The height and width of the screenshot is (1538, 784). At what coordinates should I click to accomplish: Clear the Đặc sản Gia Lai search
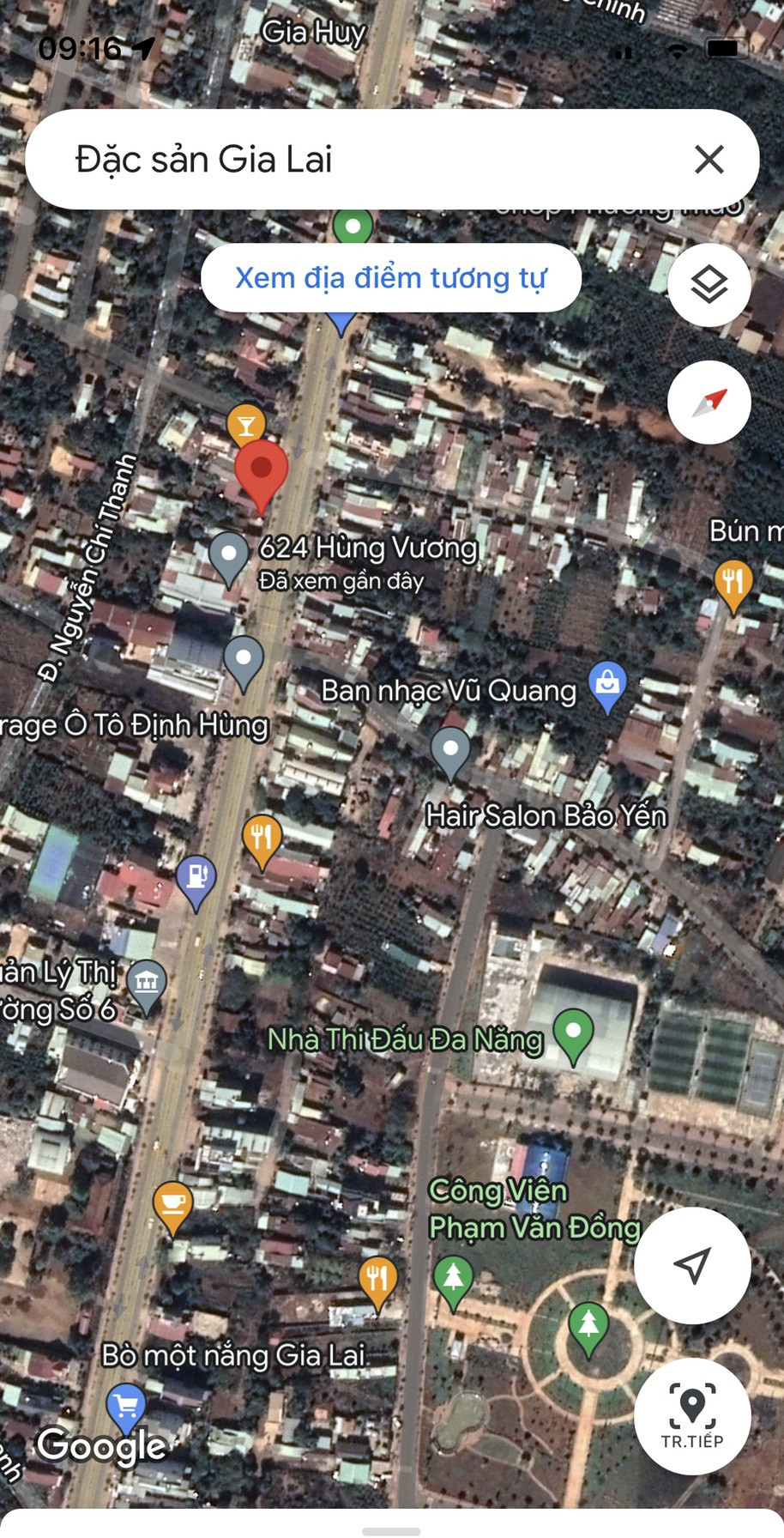(x=709, y=159)
